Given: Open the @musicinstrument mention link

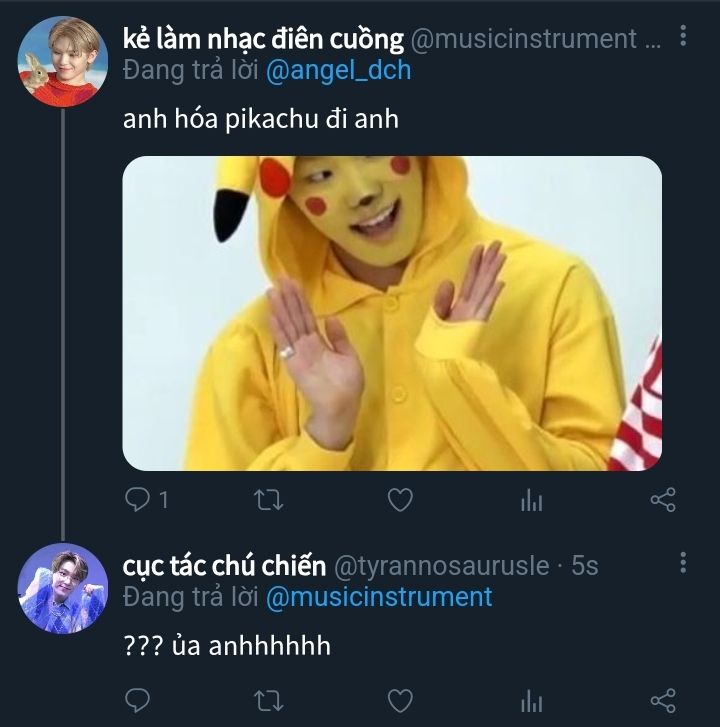Looking at the screenshot, I should click(x=378, y=597).
